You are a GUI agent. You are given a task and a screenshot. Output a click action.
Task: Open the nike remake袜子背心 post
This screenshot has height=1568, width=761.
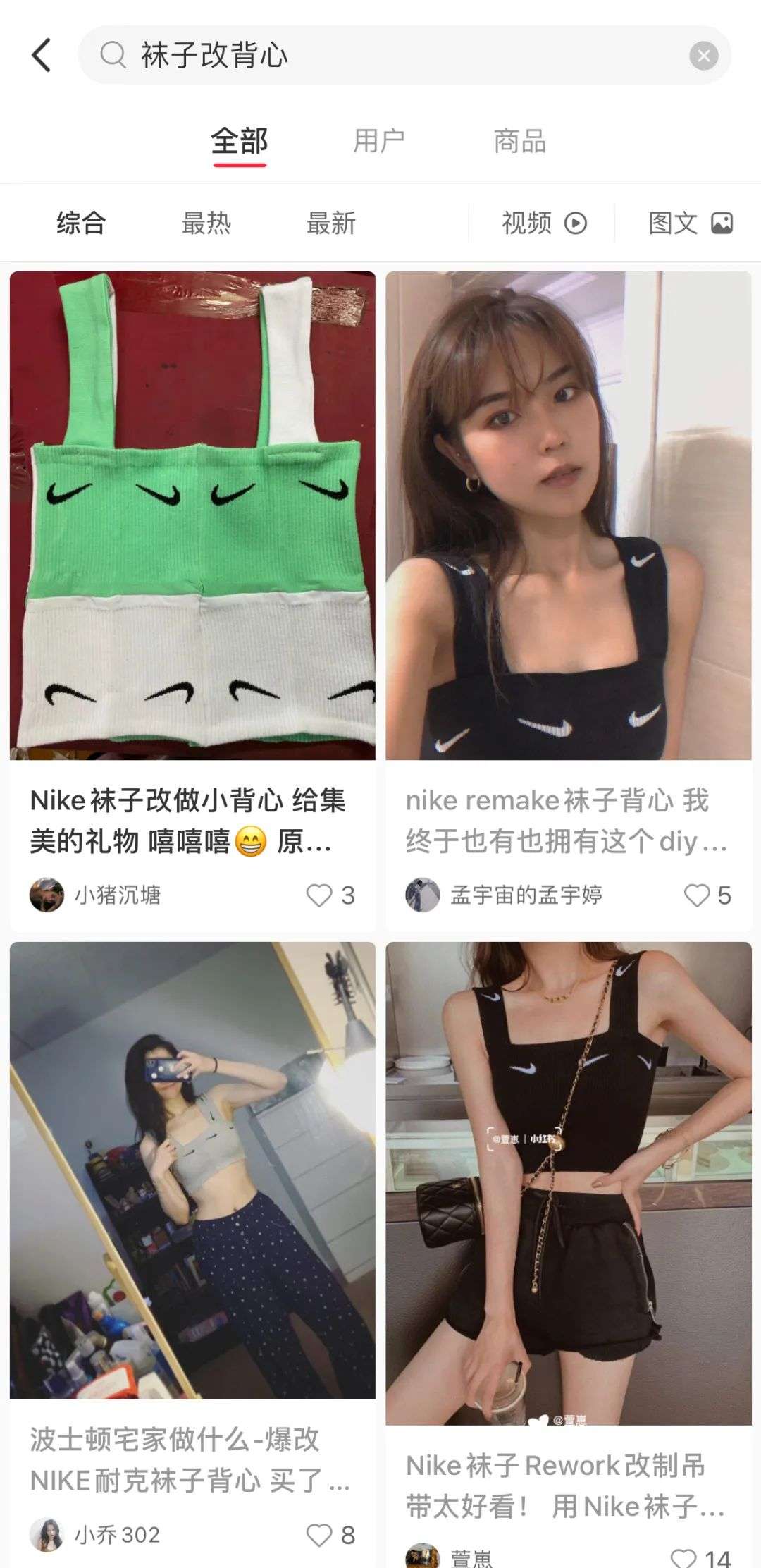click(x=568, y=515)
